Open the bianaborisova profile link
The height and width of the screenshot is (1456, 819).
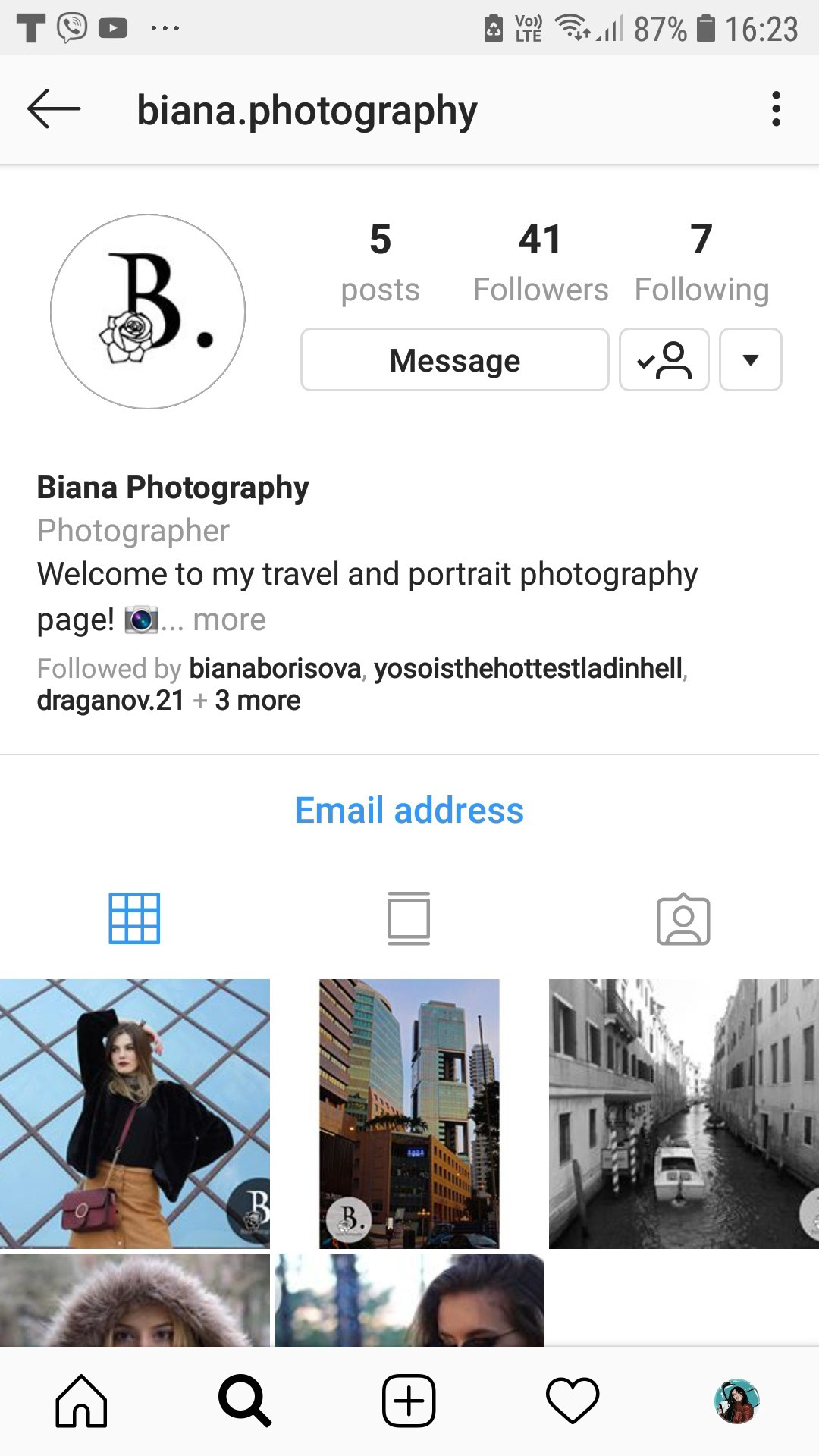pos(275,669)
